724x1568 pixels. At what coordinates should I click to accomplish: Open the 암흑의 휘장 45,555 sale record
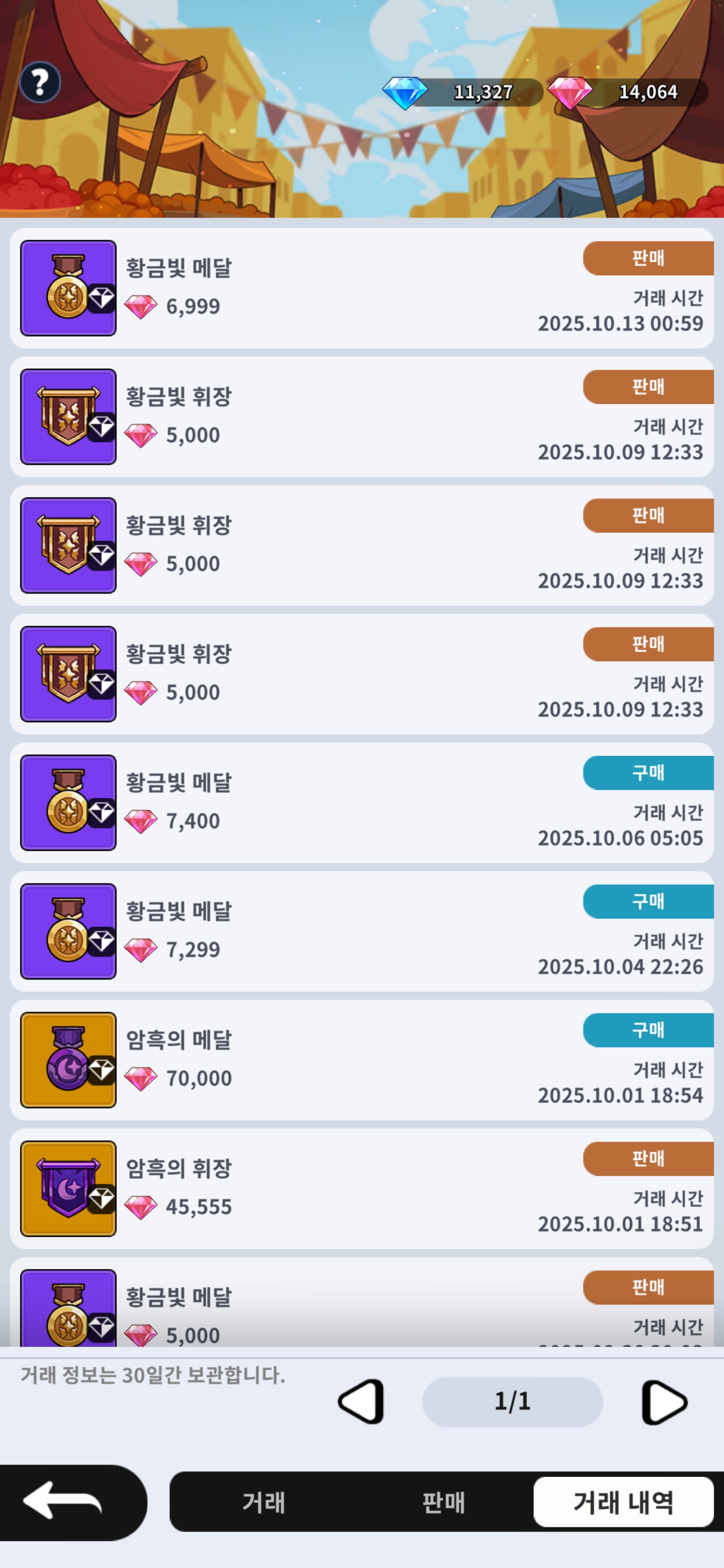361,1188
